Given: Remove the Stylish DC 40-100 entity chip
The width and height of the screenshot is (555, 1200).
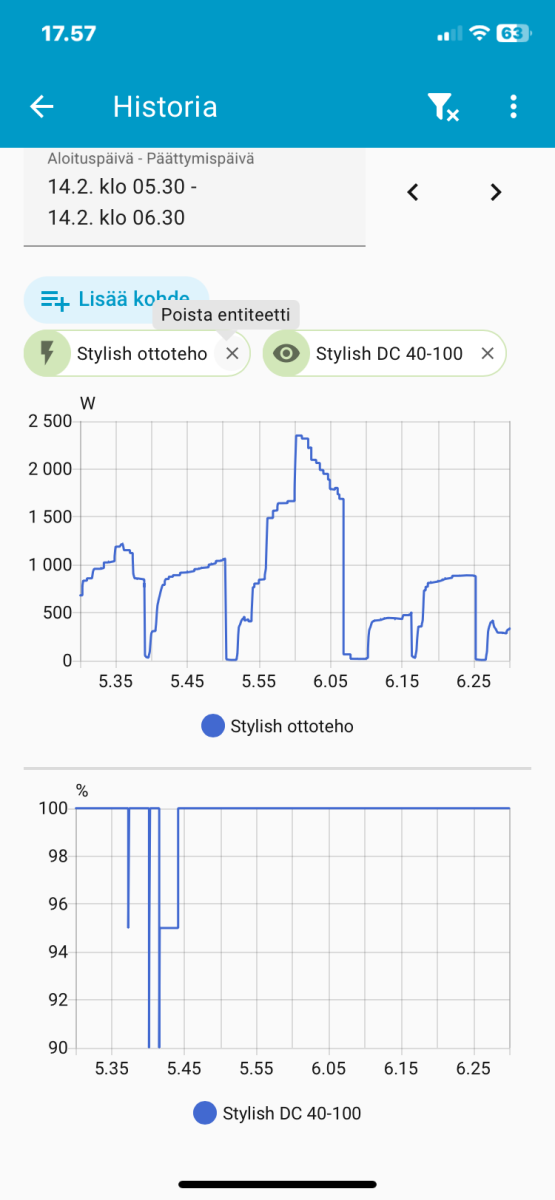Looking at the screenshot, I should pos(487,353).
